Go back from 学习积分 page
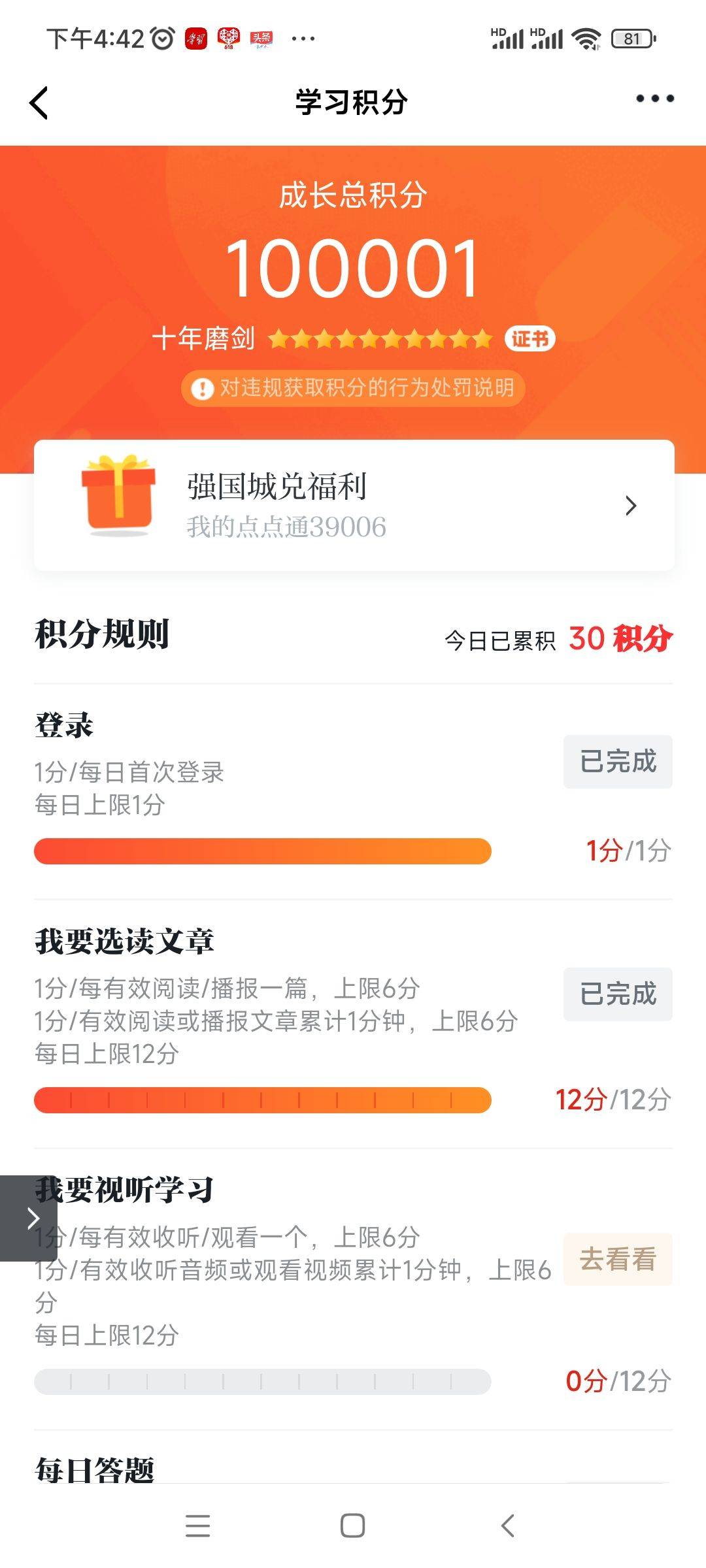 coord(39,103)
